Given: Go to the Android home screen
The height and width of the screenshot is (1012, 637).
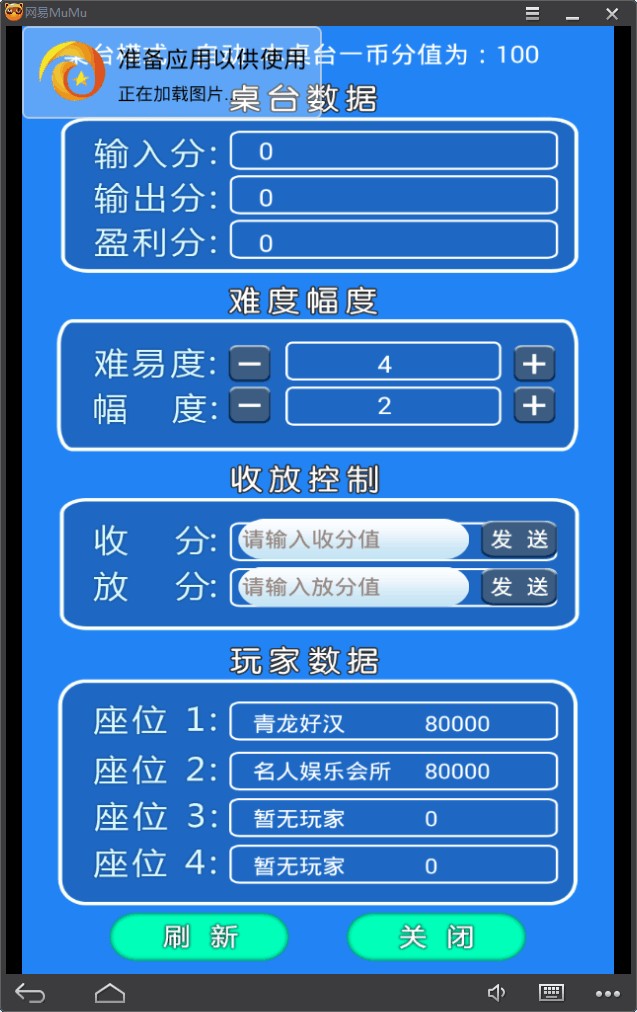Looking at the screenshot, I should [110, 993].
